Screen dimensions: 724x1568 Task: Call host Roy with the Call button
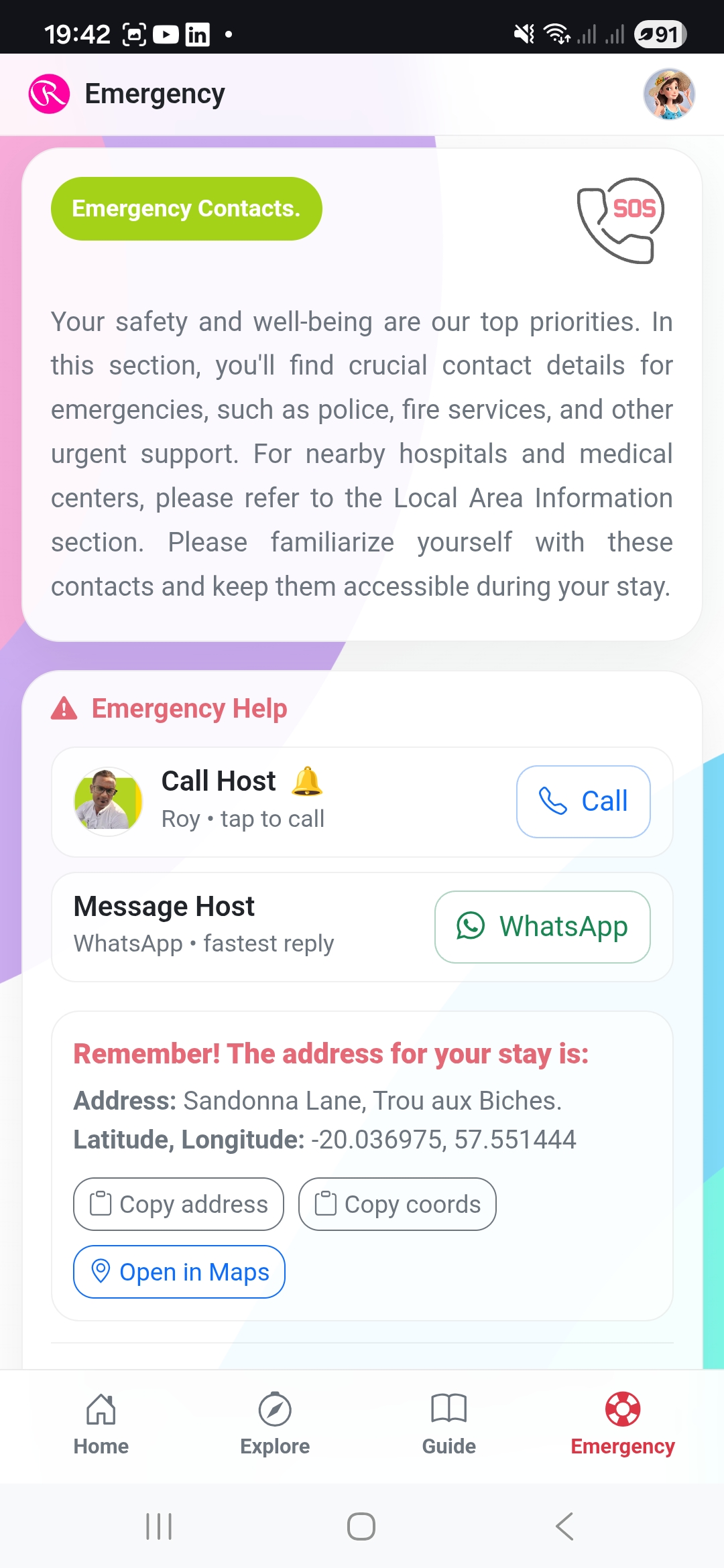click(583, 801)
